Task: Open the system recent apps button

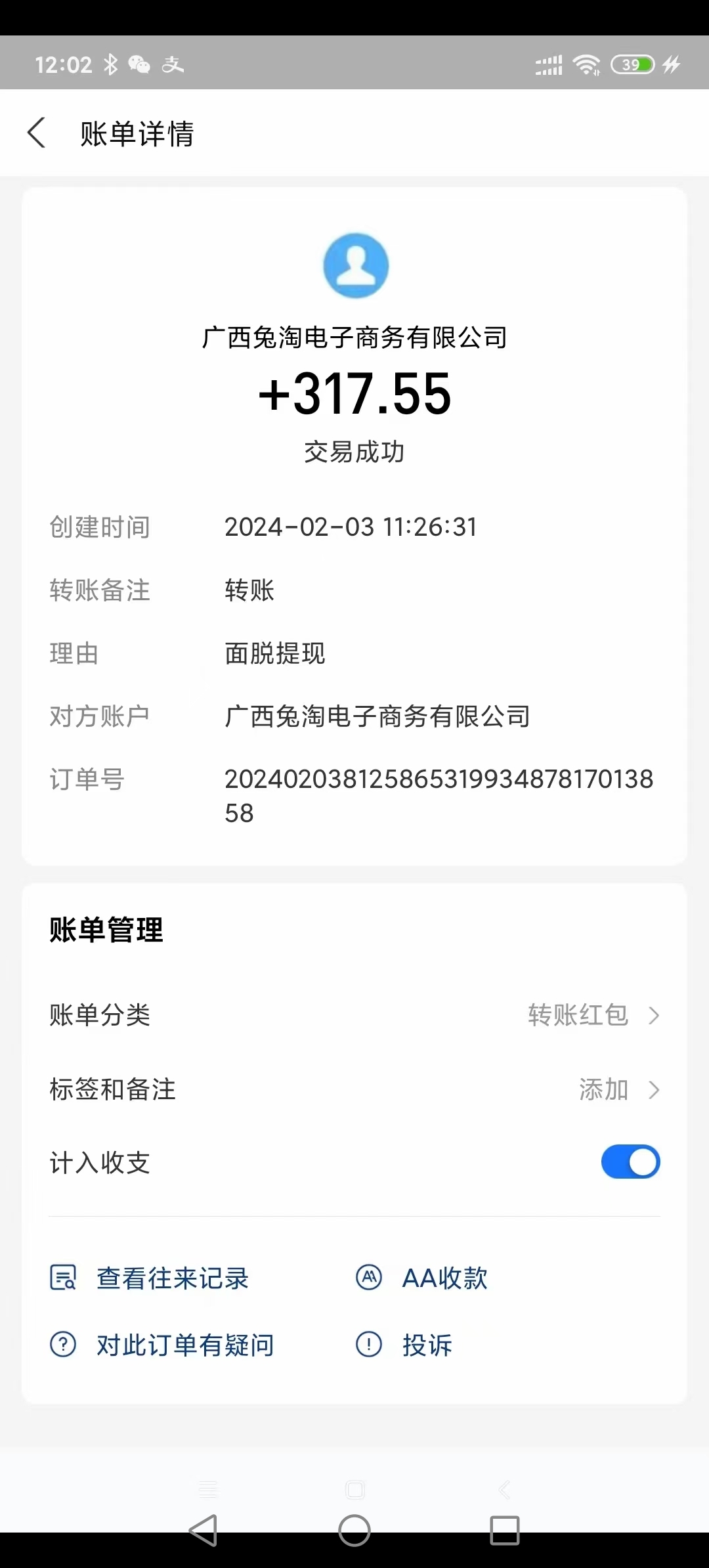Action: 505,1530
